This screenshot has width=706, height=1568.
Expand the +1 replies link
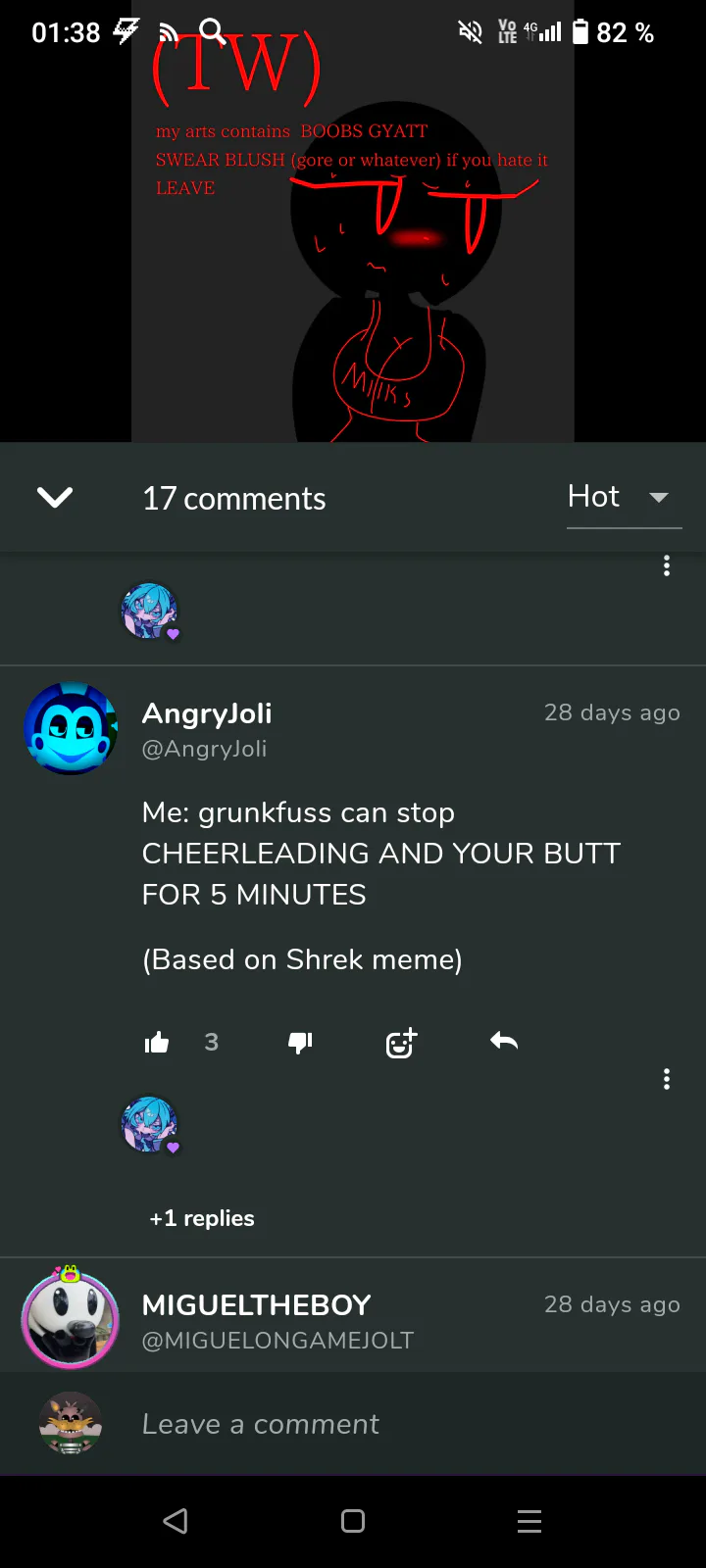(x=202, y=1218)
